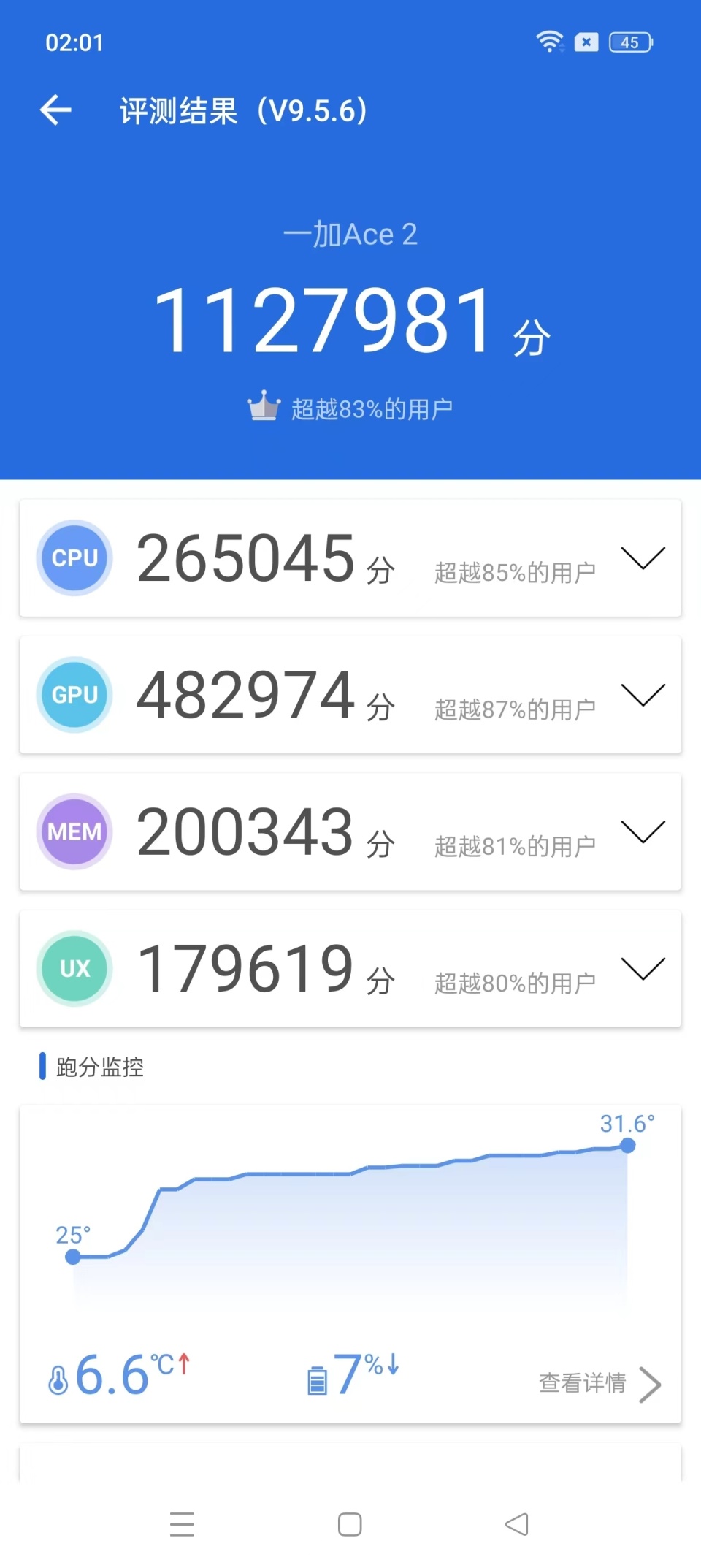This screenshot has width=701, height=1568.
Task: Click the 31.6° temperature marker point
Action: (627, 1146)
